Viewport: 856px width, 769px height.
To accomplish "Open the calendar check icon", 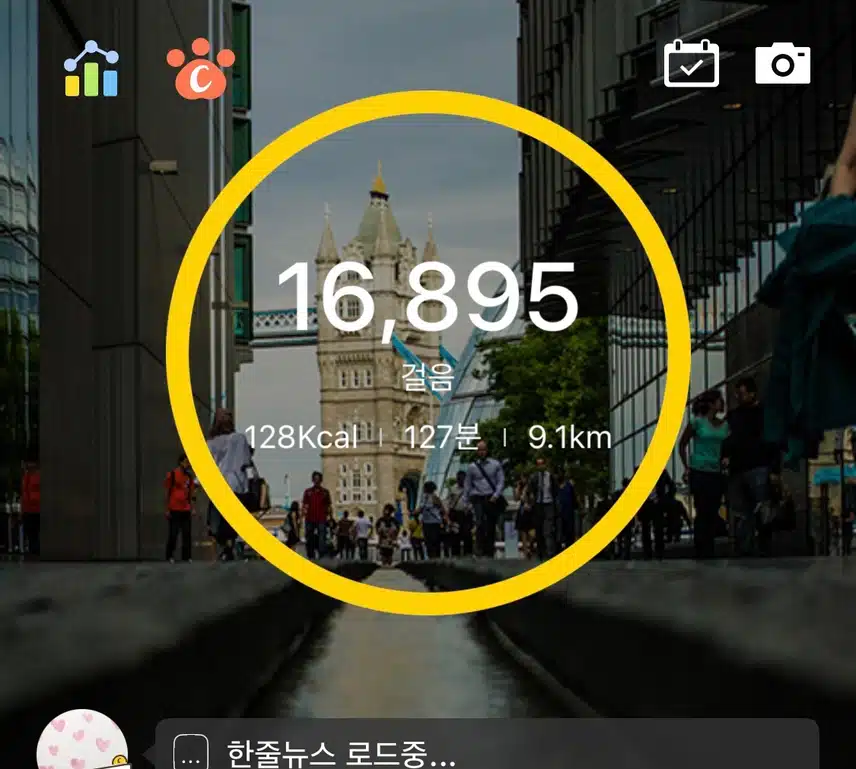I will [x=691, y=64].
